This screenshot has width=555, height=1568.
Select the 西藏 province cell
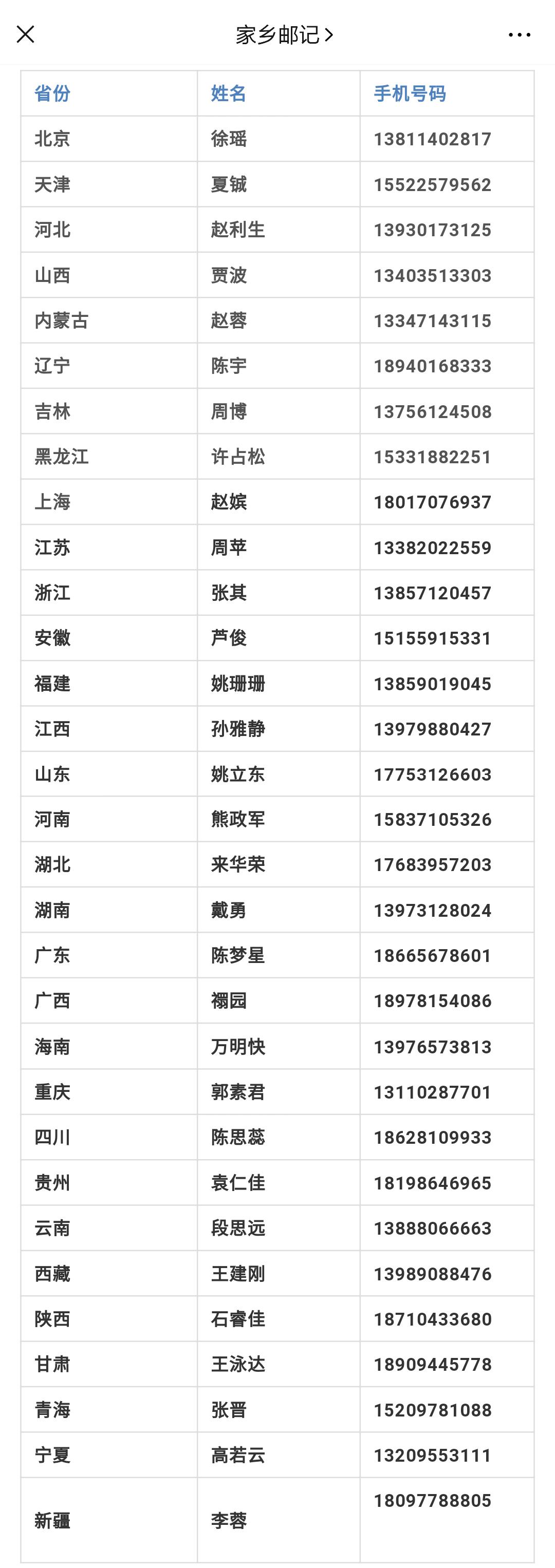(52, 1273)
